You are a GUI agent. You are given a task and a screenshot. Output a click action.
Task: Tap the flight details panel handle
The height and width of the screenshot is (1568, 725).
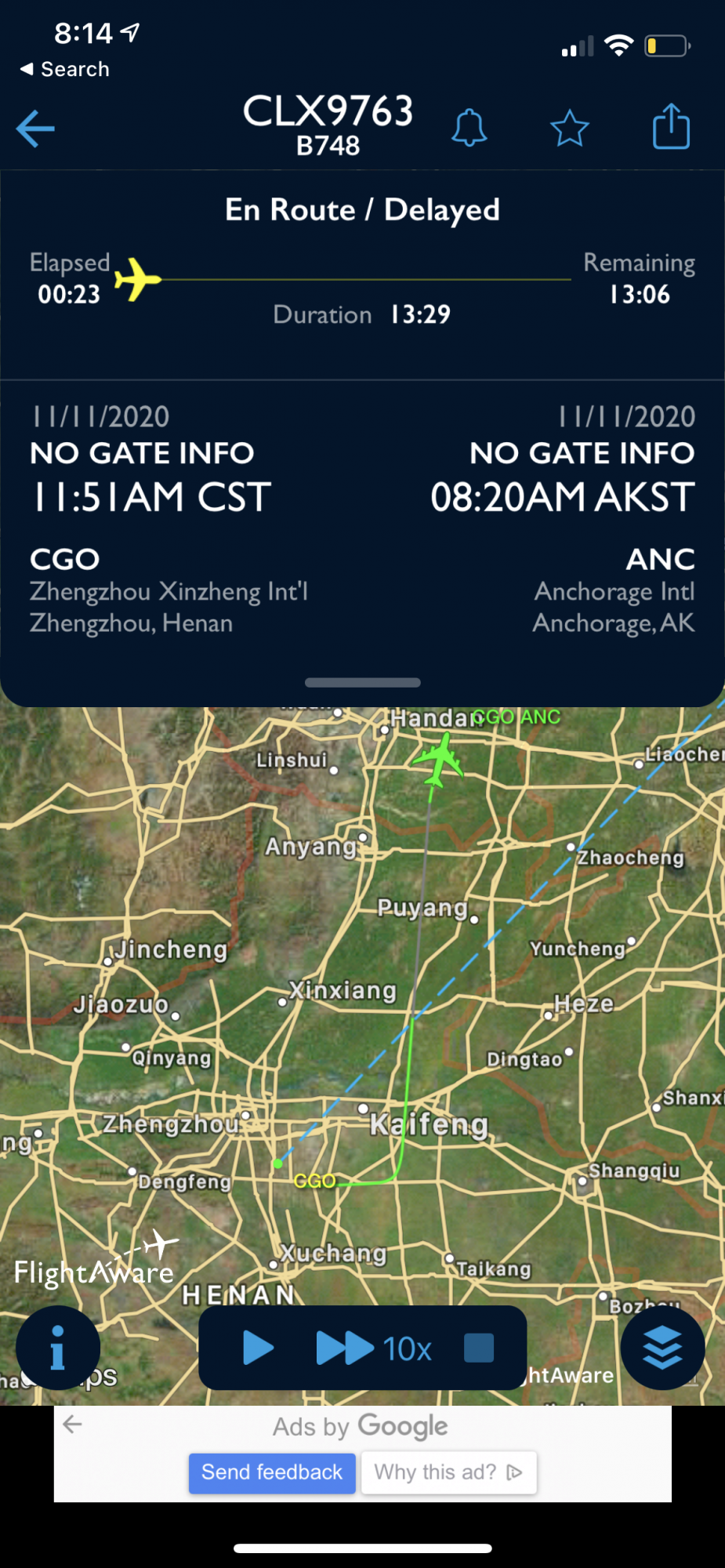[x=362, y=683]
